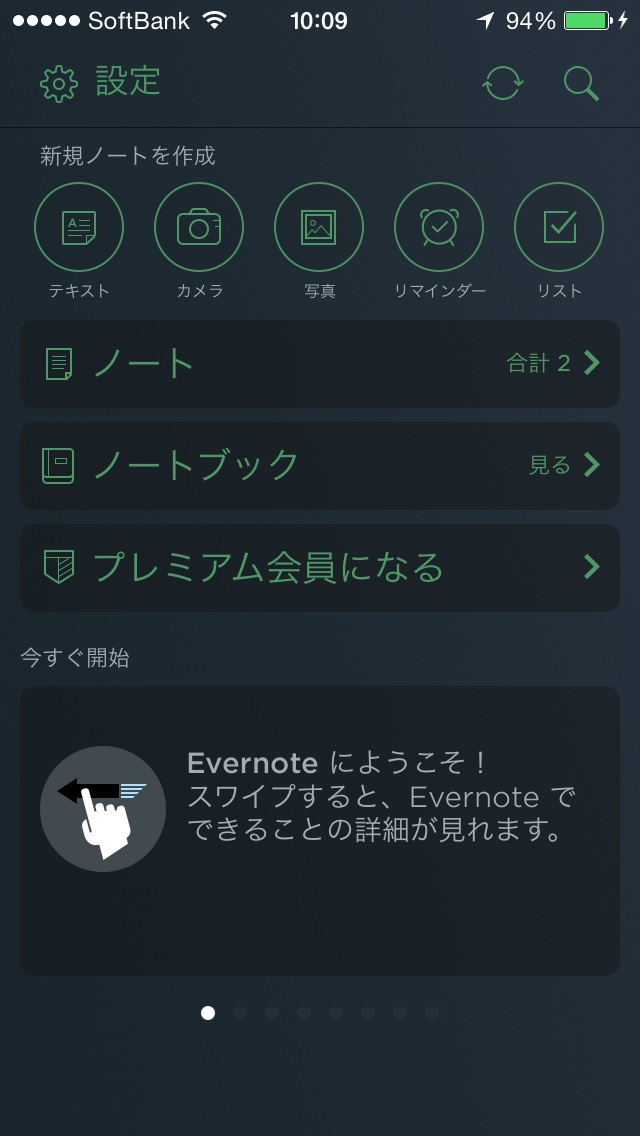
Task: Select プレミアム会員になる
Action: pyautogui.click(x=320, y=568)
